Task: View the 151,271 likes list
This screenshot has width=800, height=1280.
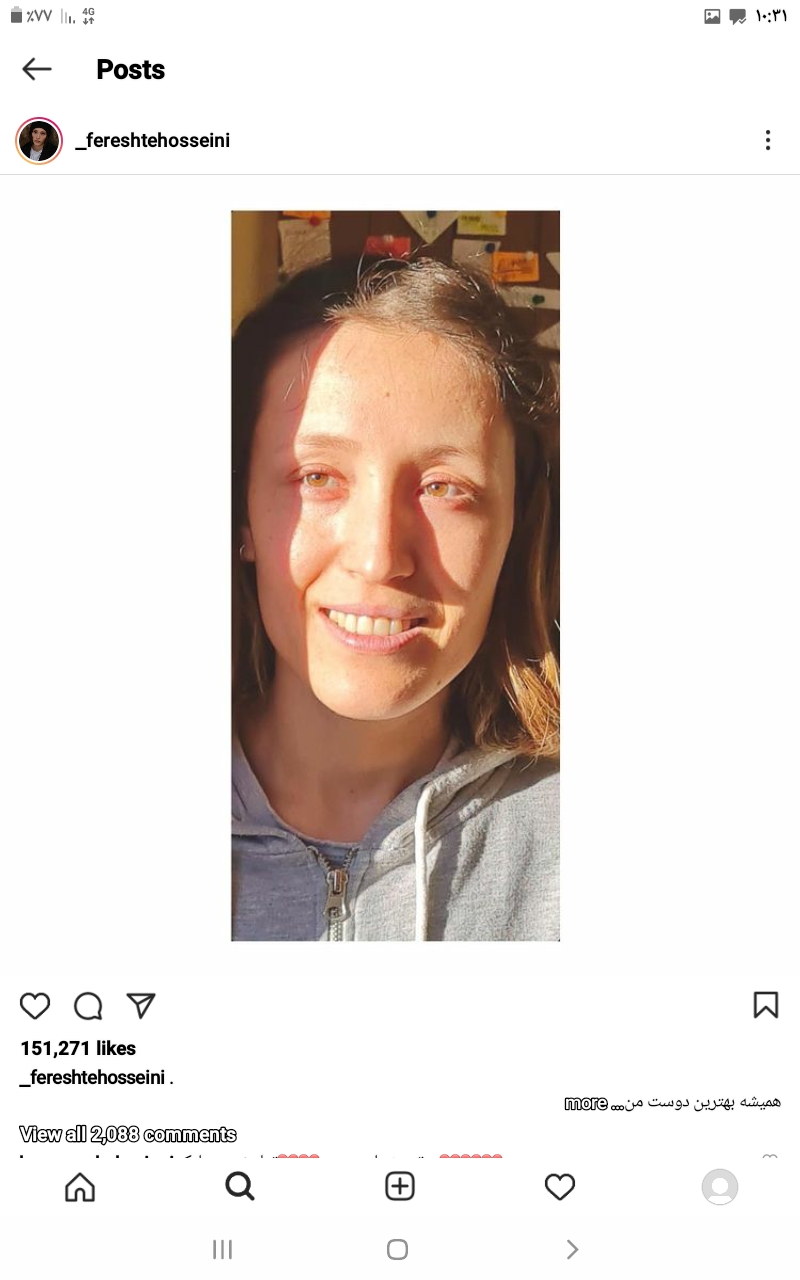Action: [x=78, y=1048]
